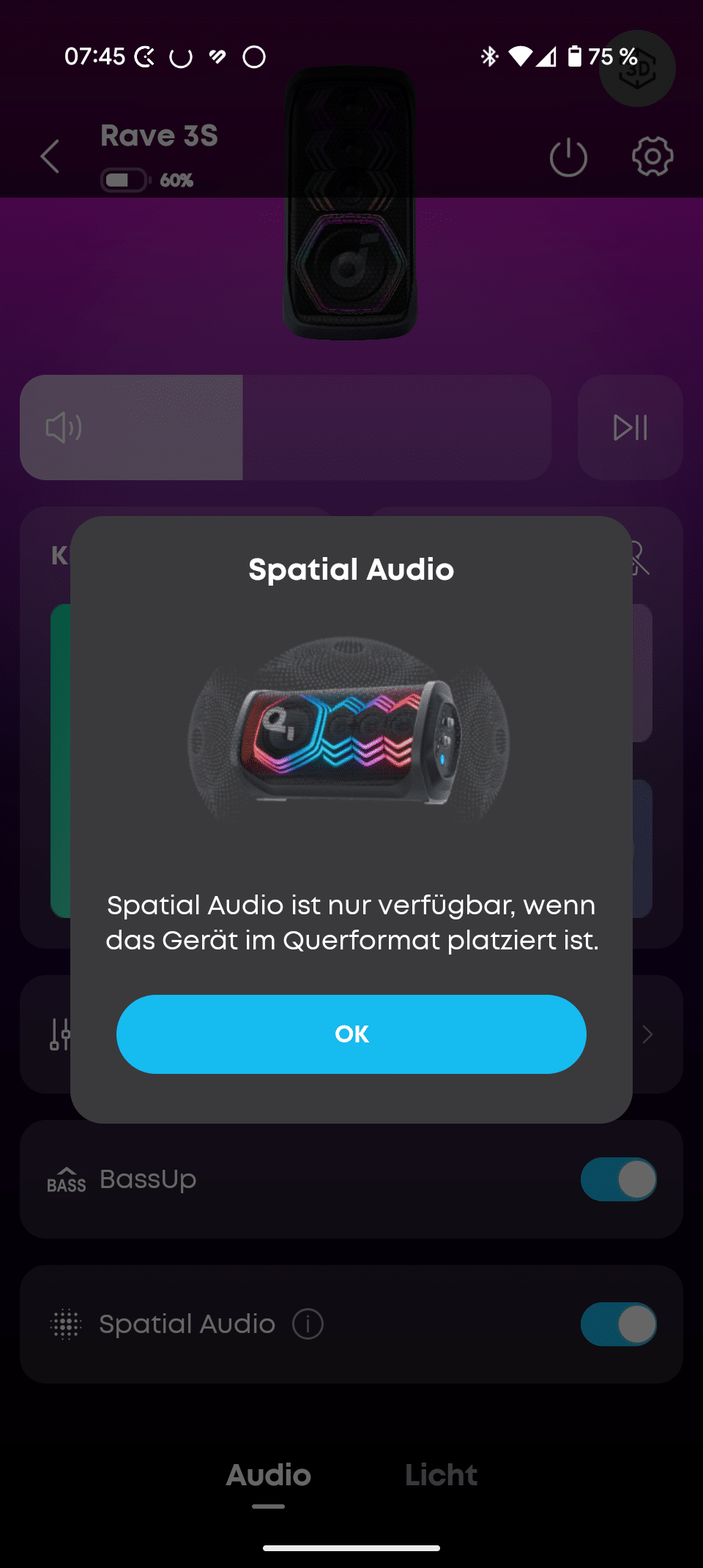Go back using the arrow next to Rave 3S
Viewport: 703px width, 1568px height.
click(50, 157)
